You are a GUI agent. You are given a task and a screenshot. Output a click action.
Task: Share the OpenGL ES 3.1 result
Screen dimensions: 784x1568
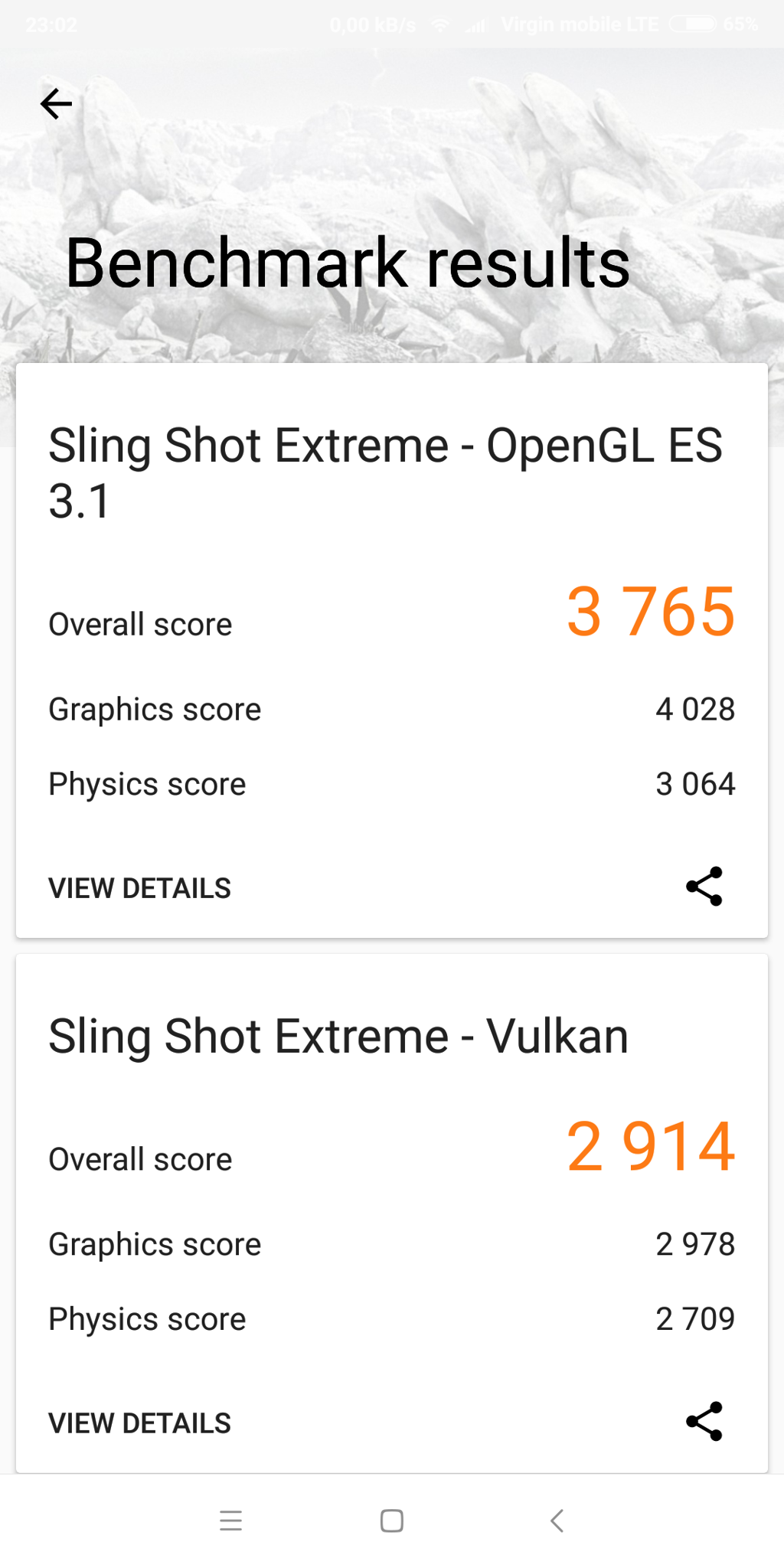pos(704,887)
